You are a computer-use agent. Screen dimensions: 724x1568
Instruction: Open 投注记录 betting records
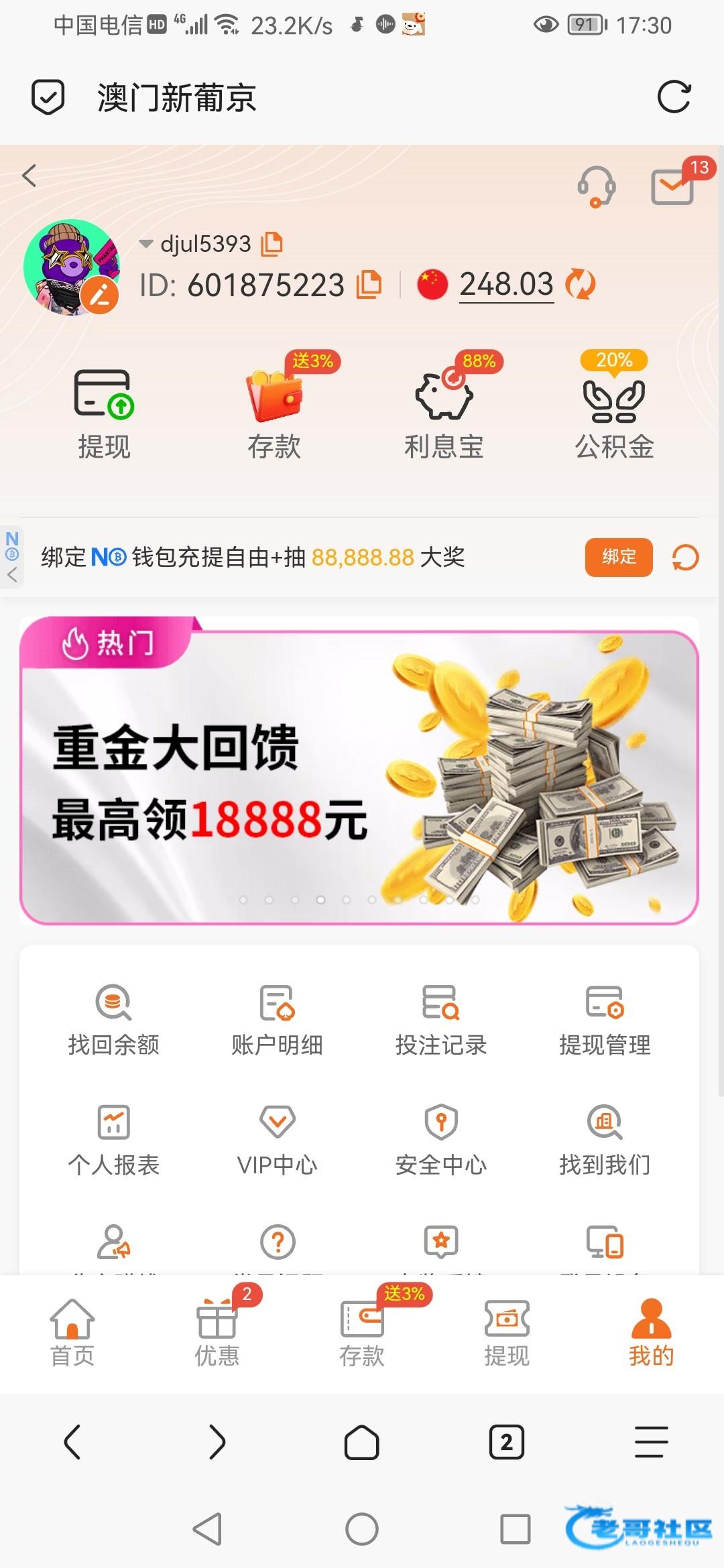440,1020
